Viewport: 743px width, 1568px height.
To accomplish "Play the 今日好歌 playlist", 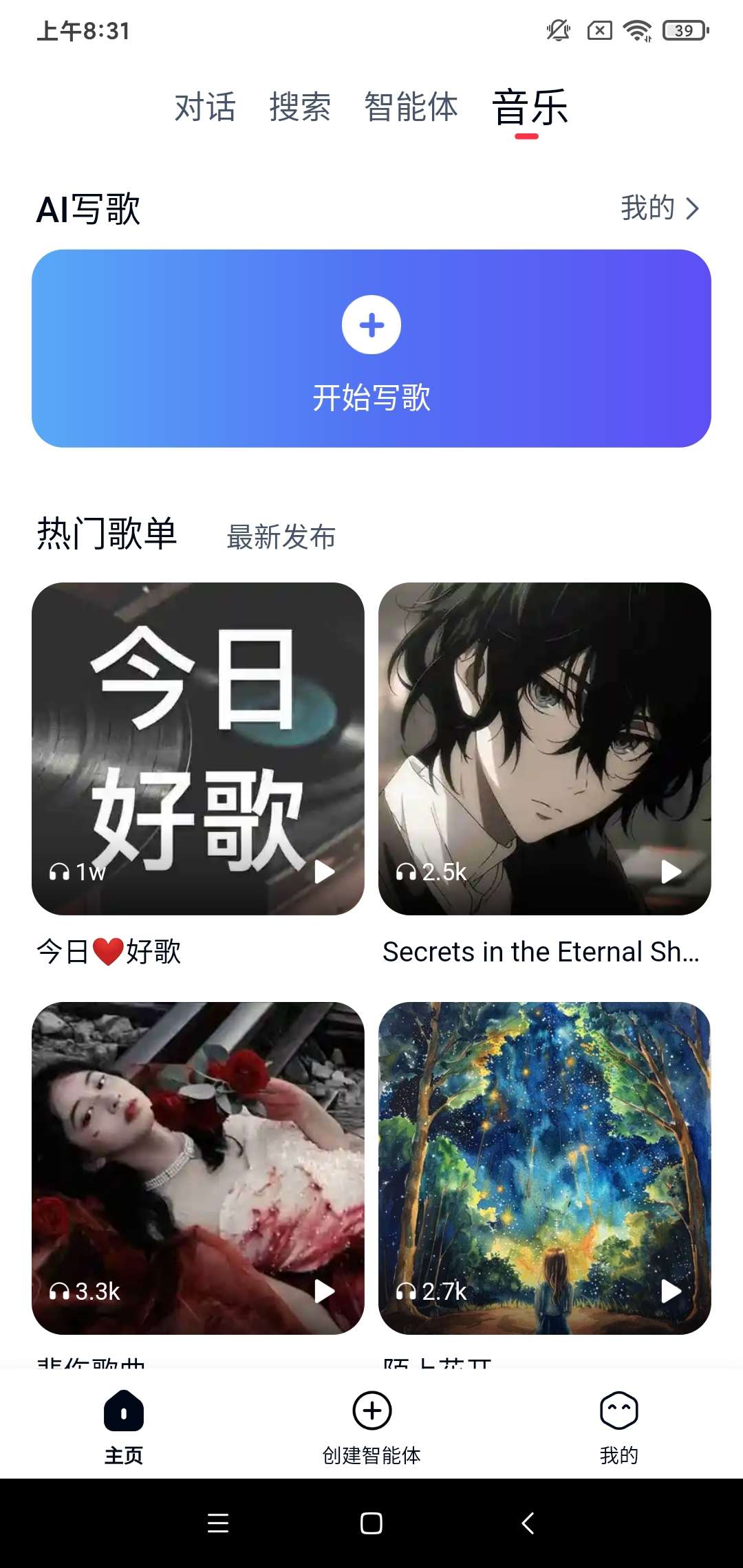I will [x=324, y=871].
